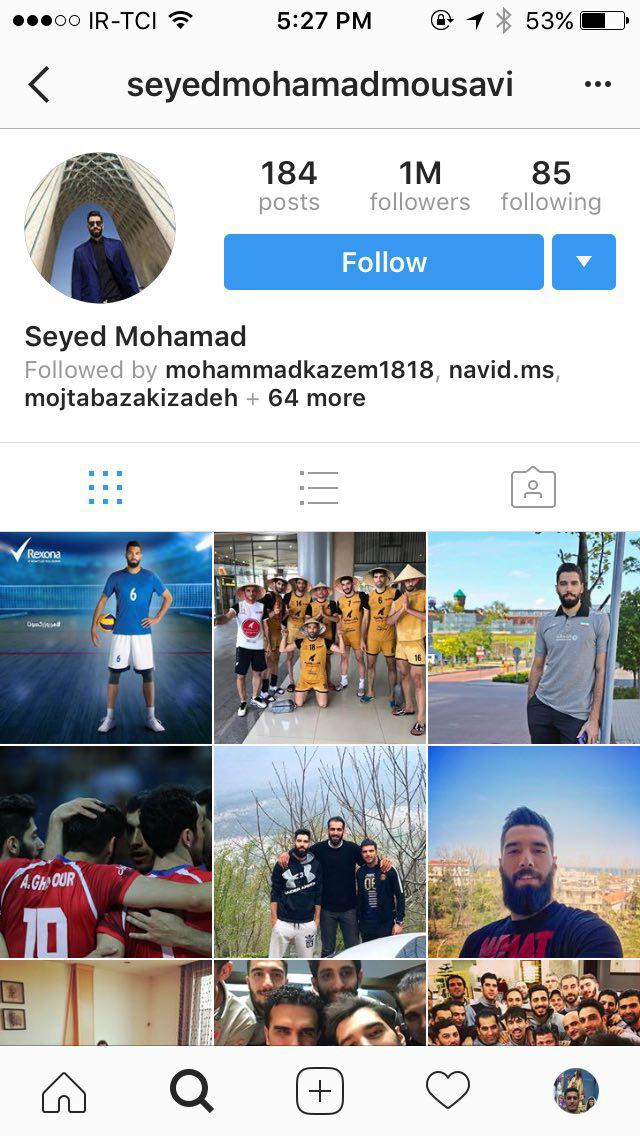The image size is (640, 1136).
Task: Open the red jersey number 10 post
Action: (x=106, y=852)
